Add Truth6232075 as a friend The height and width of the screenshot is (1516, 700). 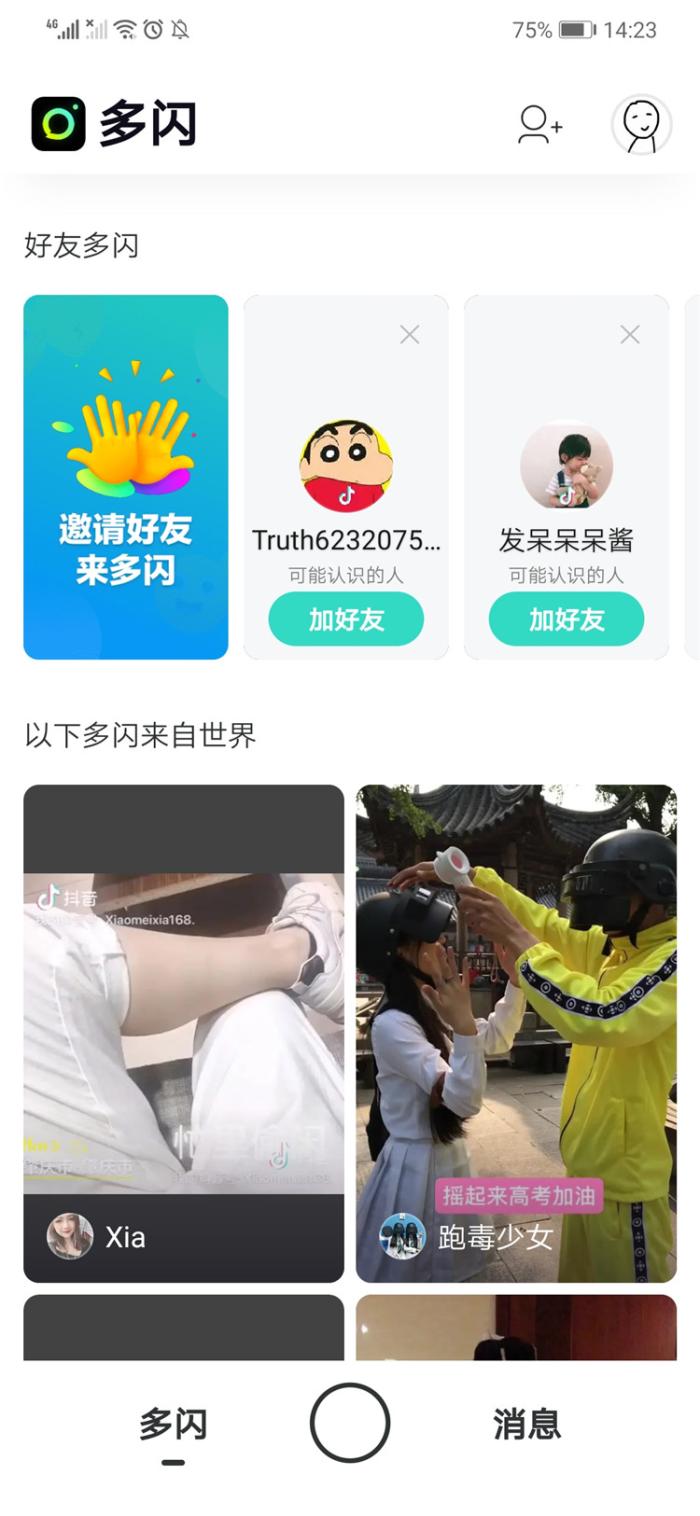(x=346, y=619)
